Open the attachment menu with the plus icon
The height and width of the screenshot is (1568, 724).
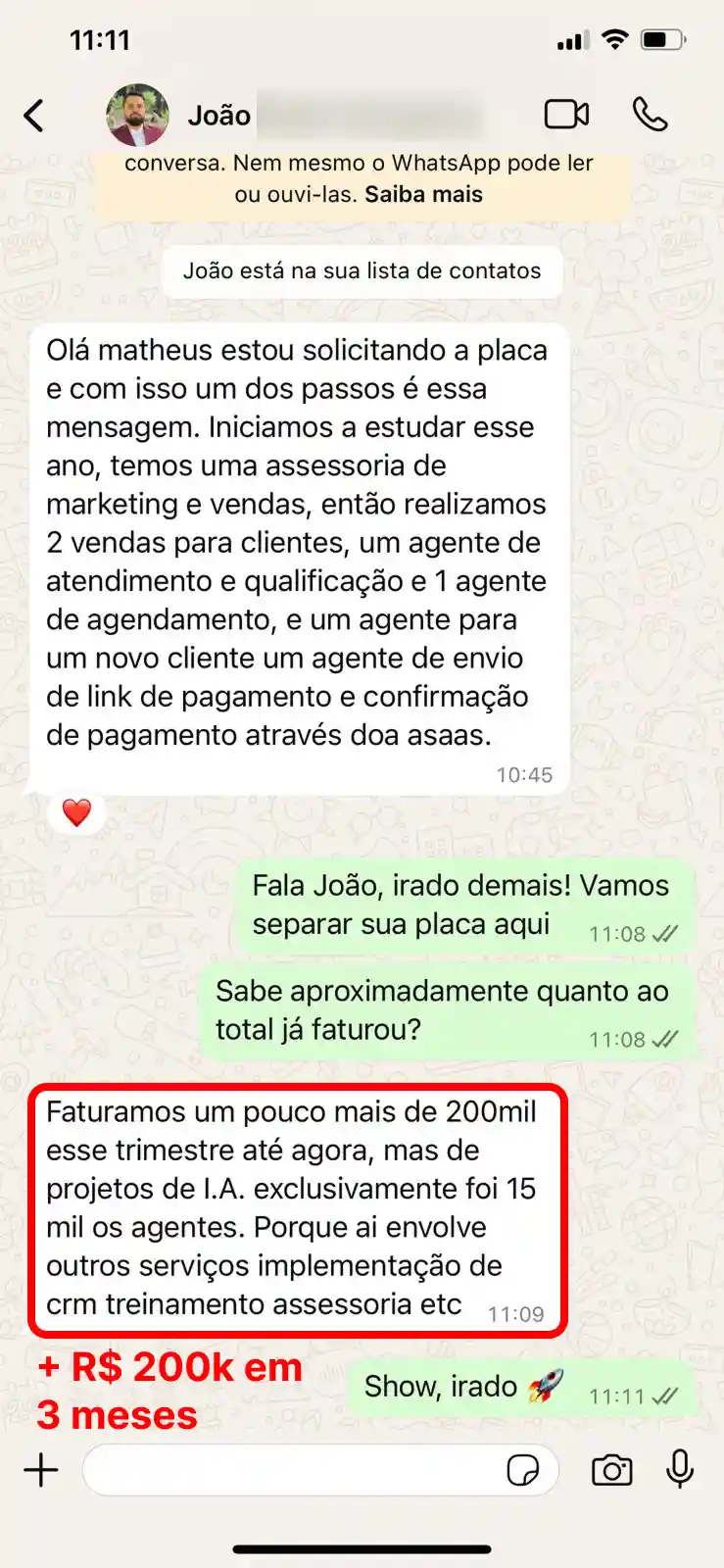(x=41, y=1469)
